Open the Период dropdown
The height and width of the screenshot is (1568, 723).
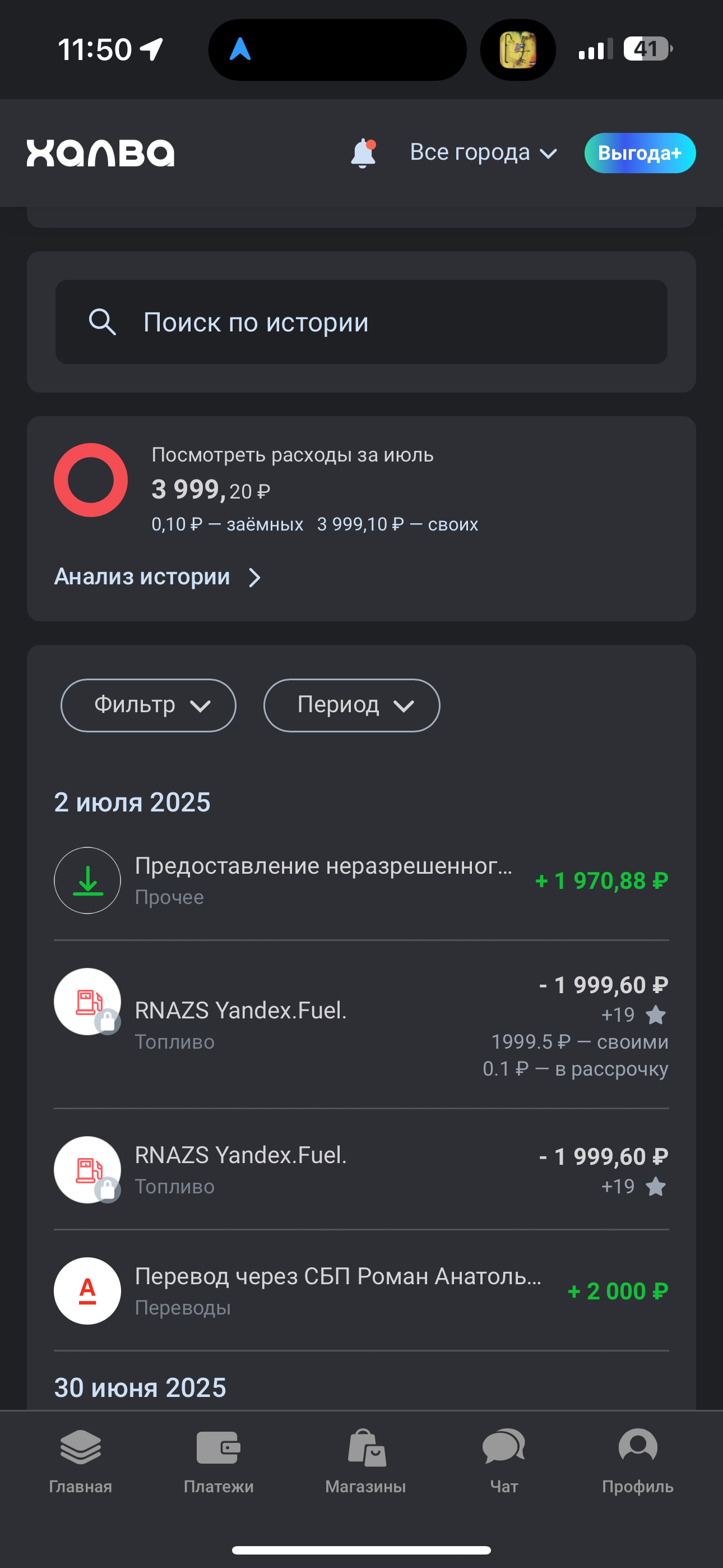tap(351, 705)
